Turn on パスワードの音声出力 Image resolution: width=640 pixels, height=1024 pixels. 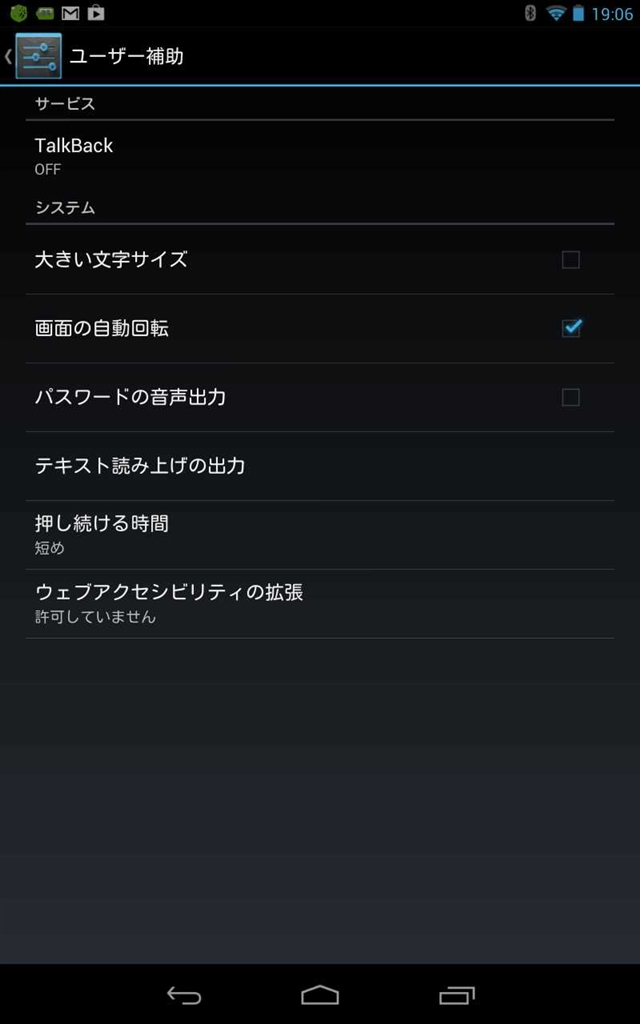(x=570, y=397)
